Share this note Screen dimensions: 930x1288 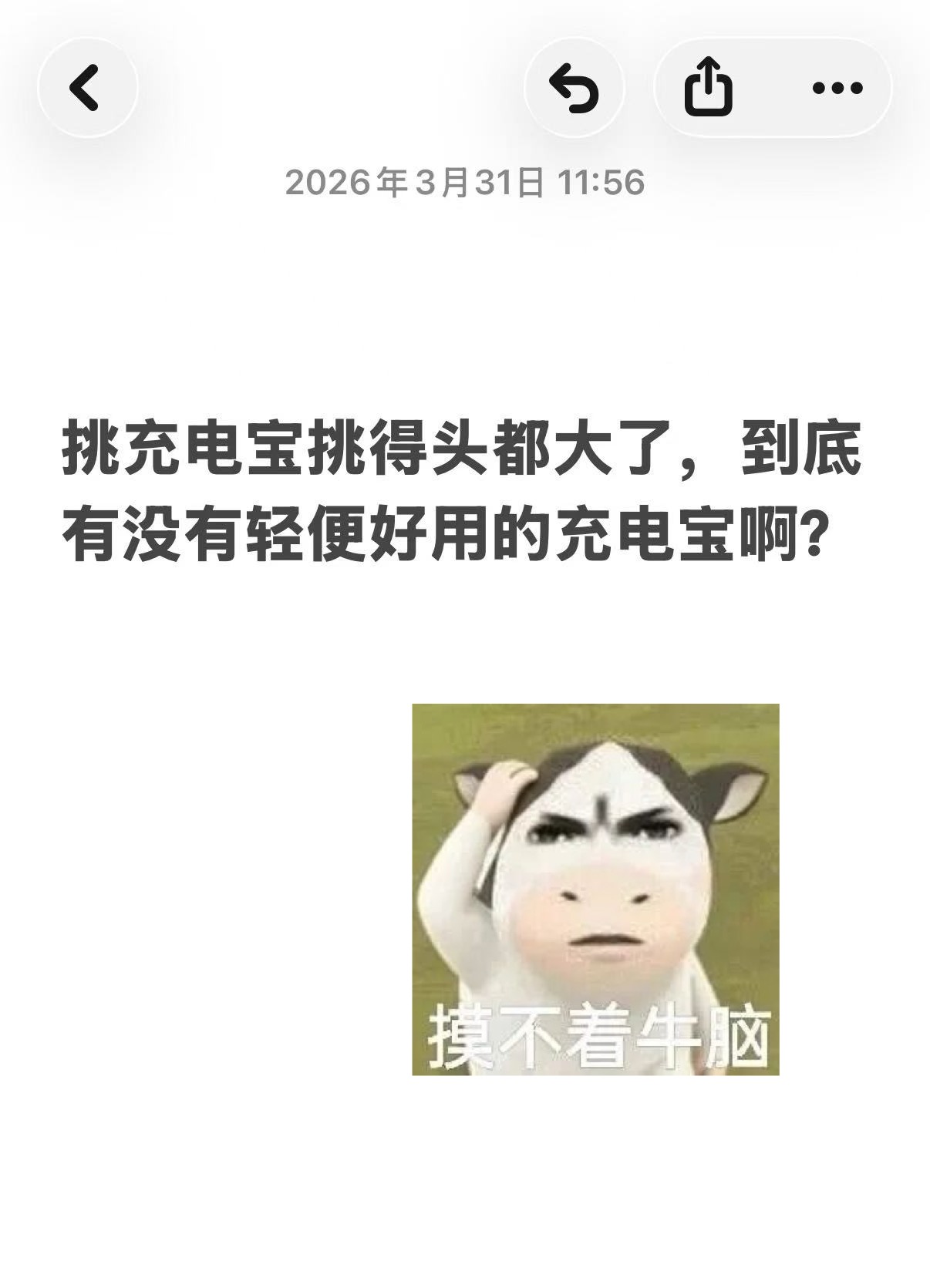(708, 88)
